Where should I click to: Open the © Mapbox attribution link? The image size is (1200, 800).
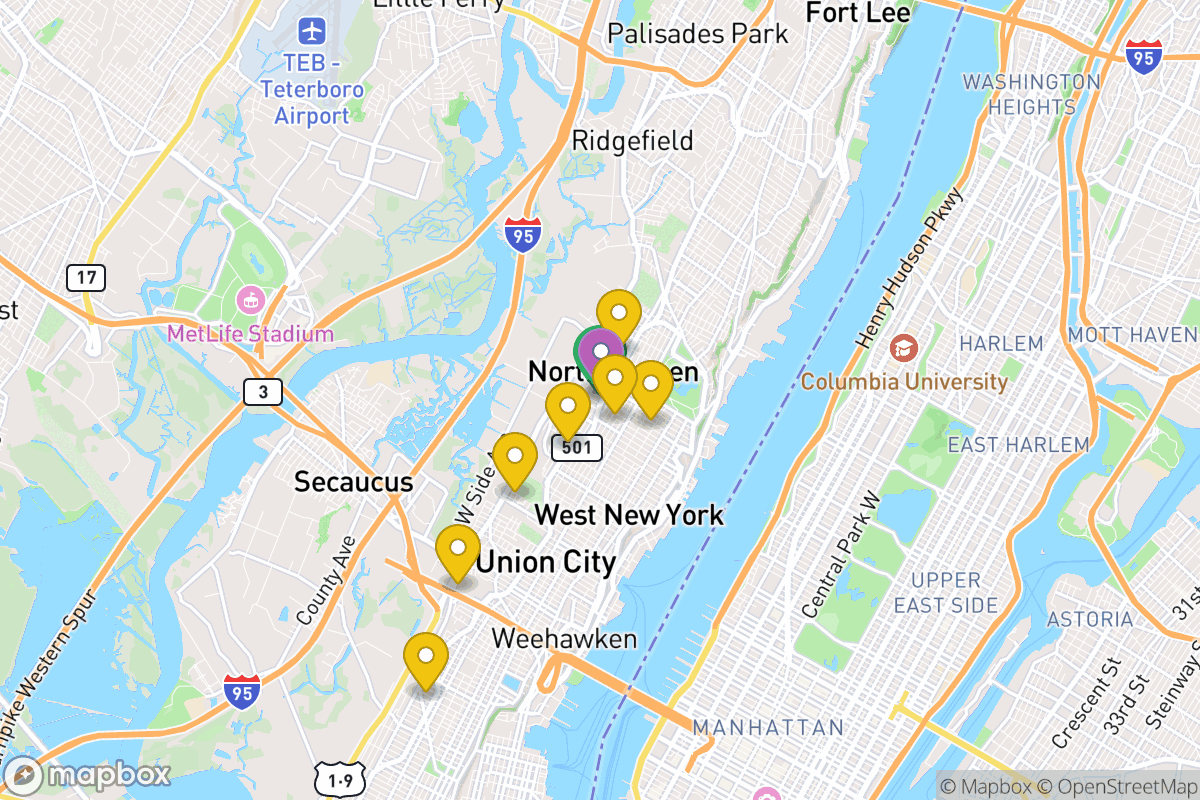pyautogui.click(x=984, y=786)
